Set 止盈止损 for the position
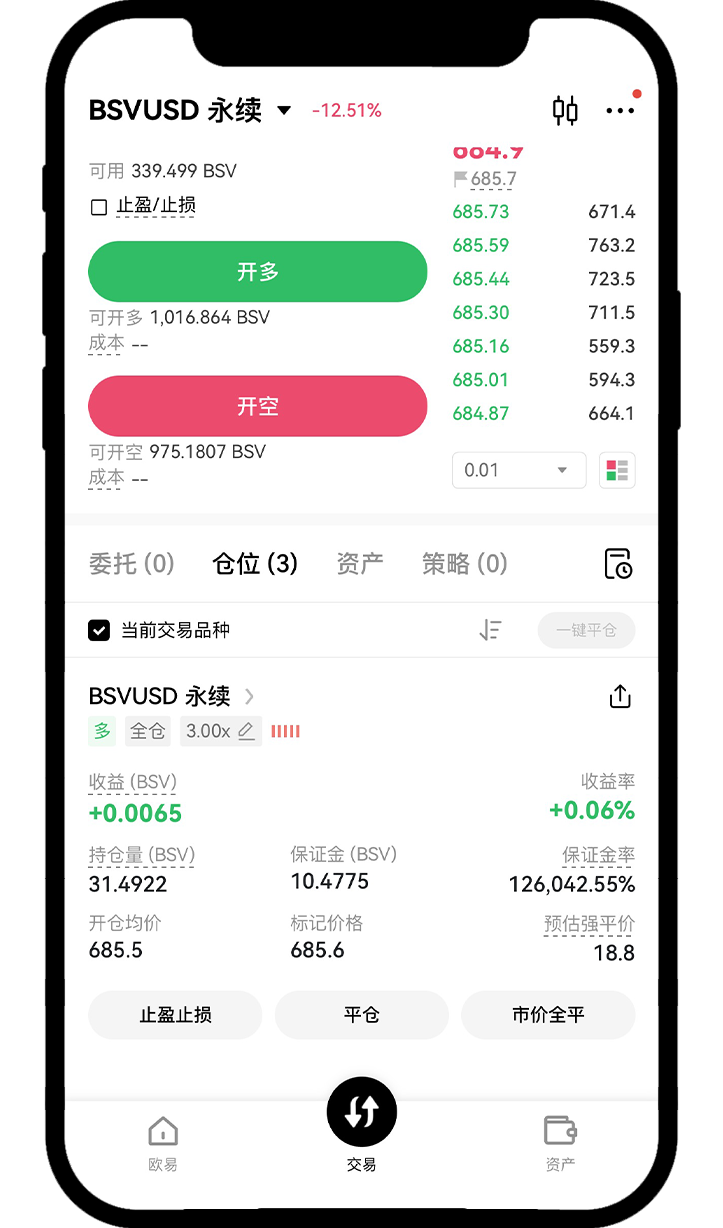The width and height of the screenshot is (723, 1228). pos(175,1015)
